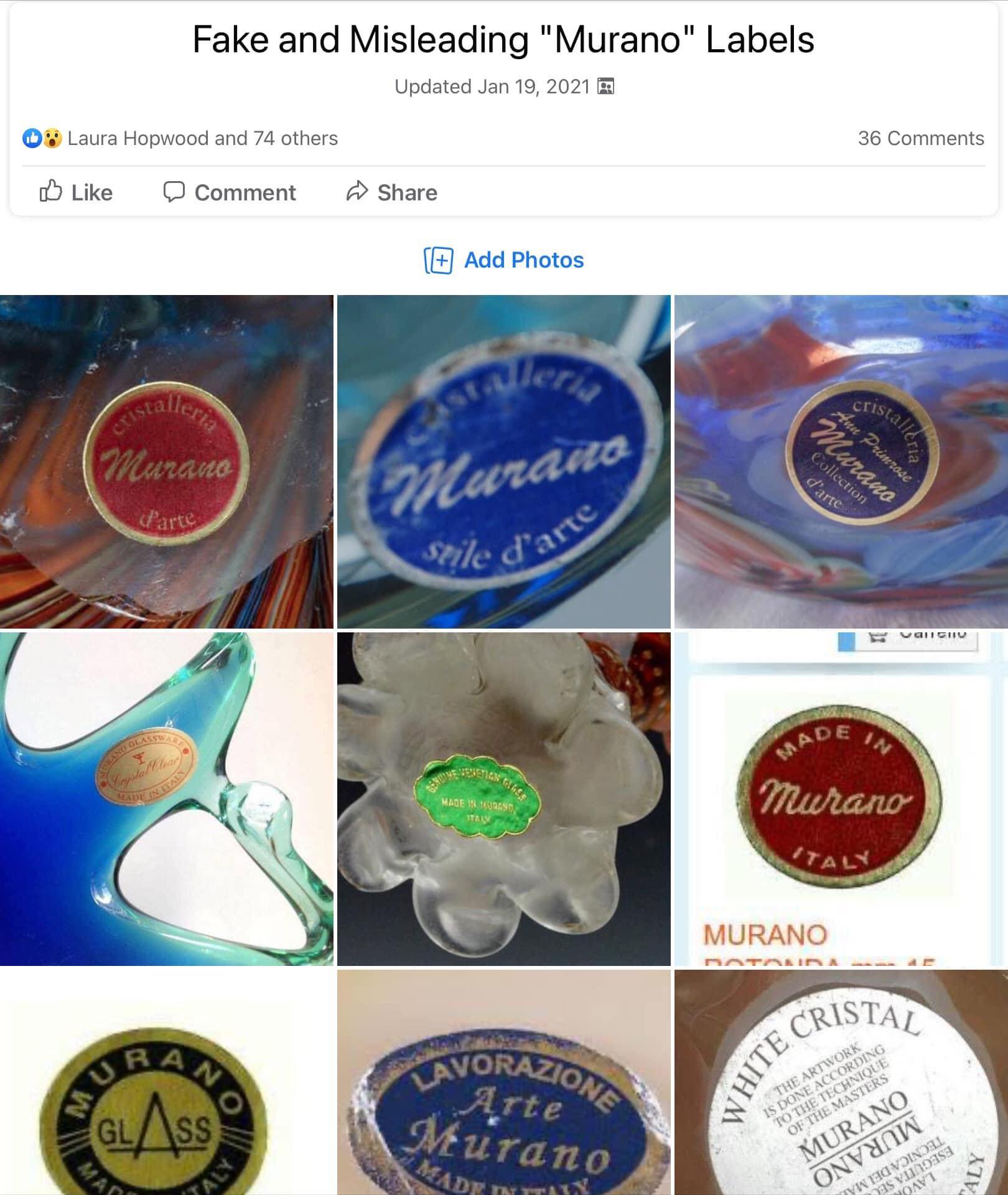
Task: Tap Add Photos
Action: 504,260
